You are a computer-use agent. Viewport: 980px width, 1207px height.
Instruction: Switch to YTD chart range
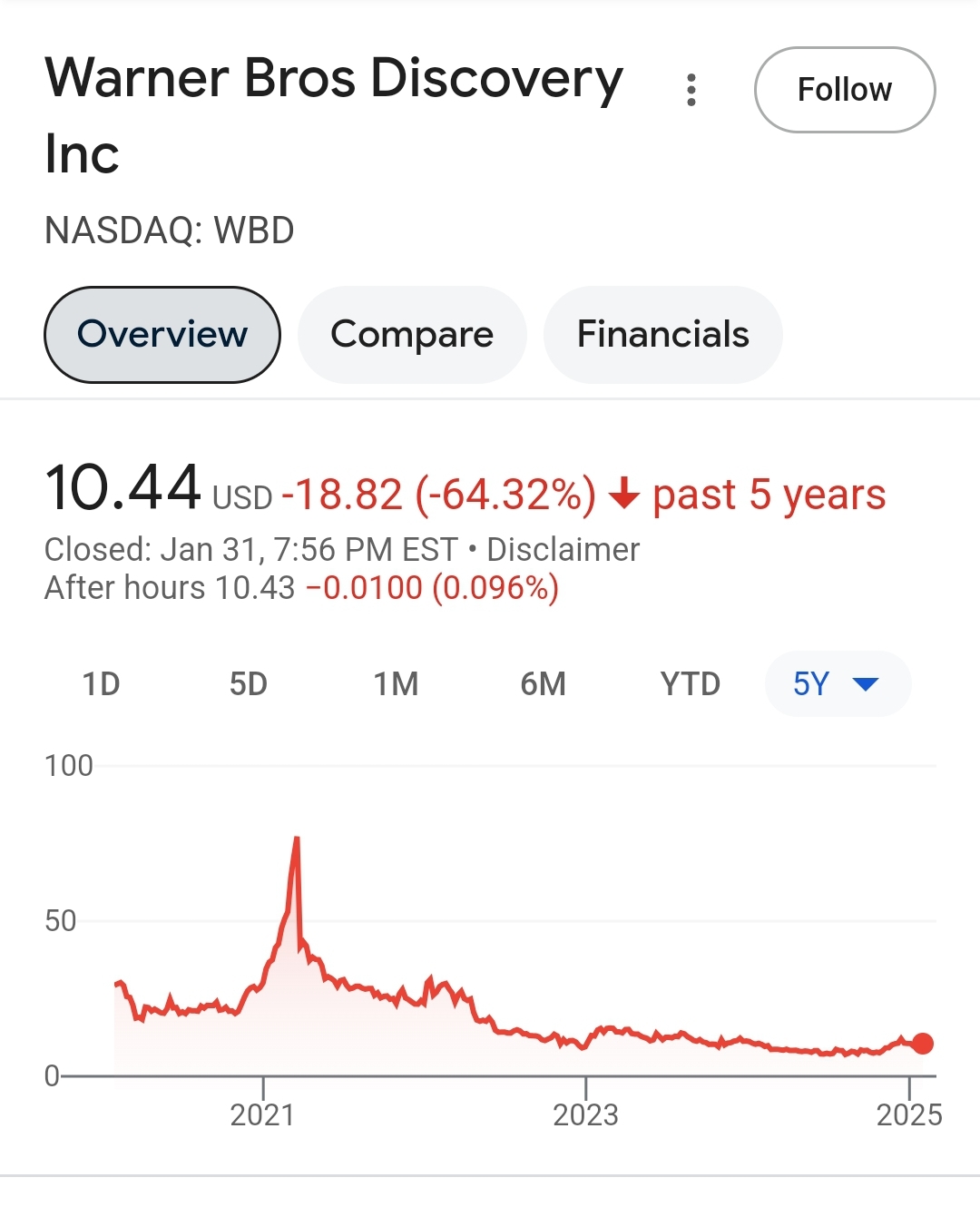pyautogui.click(x=690, y=684)
